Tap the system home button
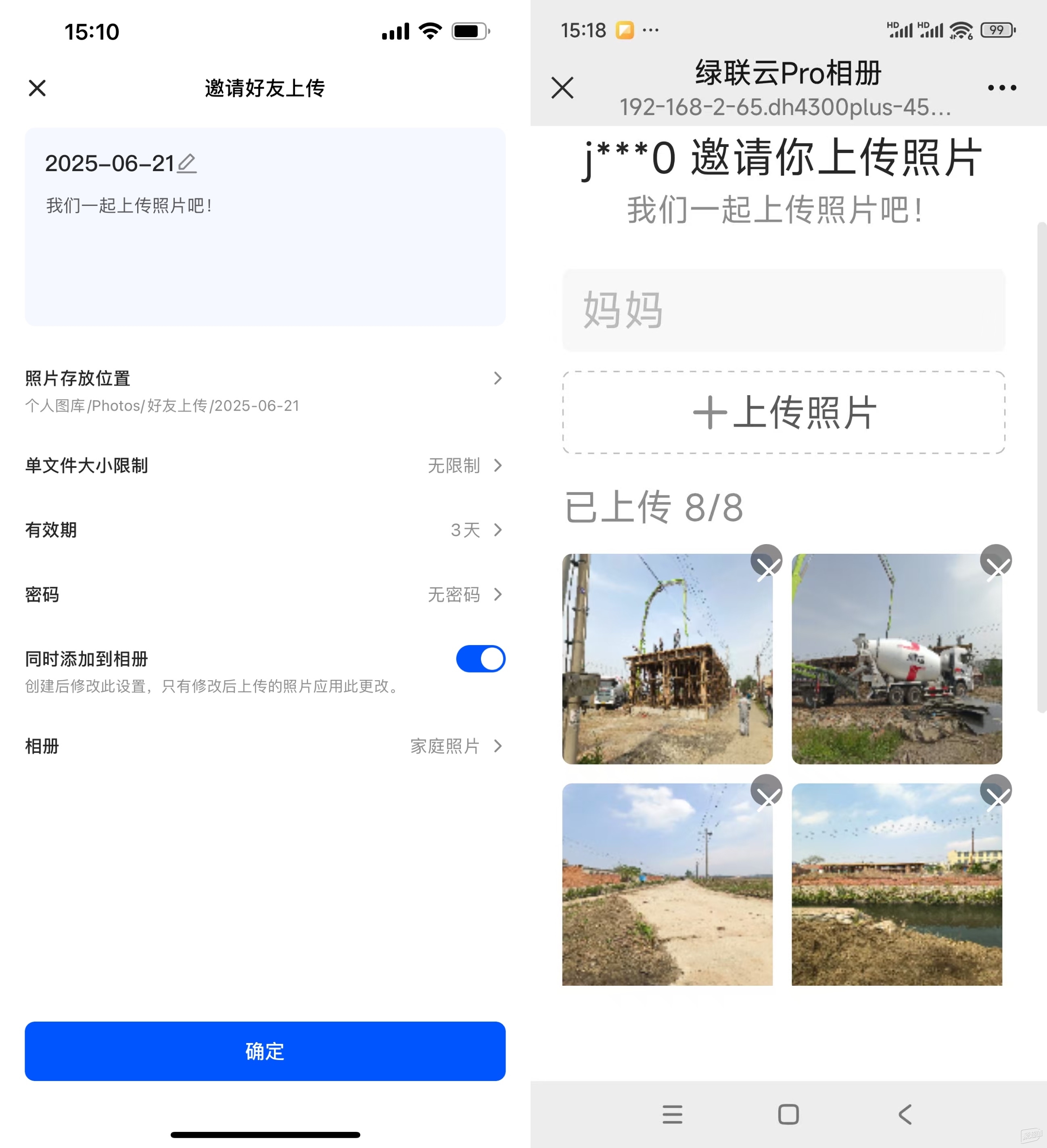The width and height of the screenshot is (1047, 1148). pyautogui.click(x=788, y=1114)
